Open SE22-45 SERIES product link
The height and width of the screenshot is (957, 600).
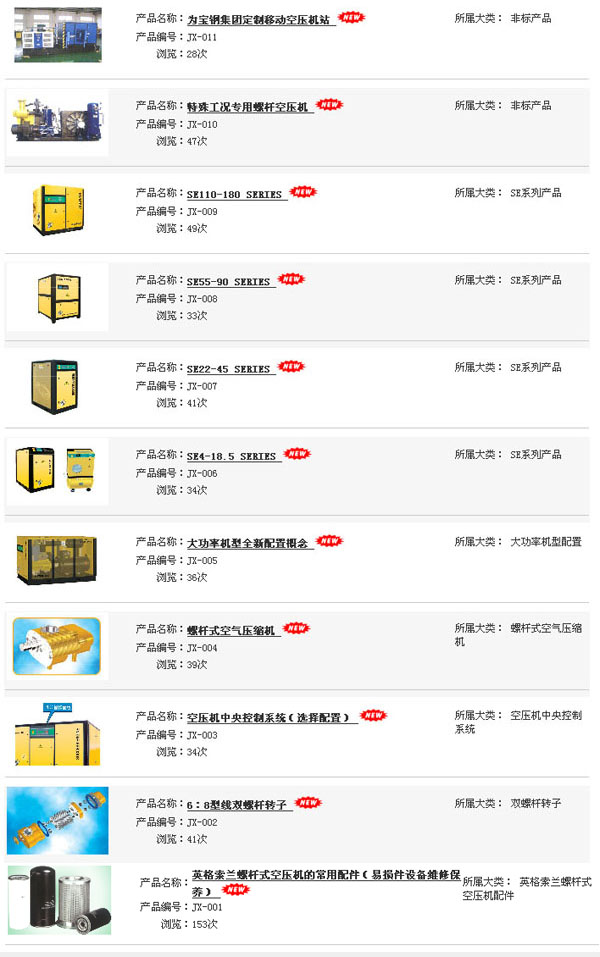tap(230, 368)
